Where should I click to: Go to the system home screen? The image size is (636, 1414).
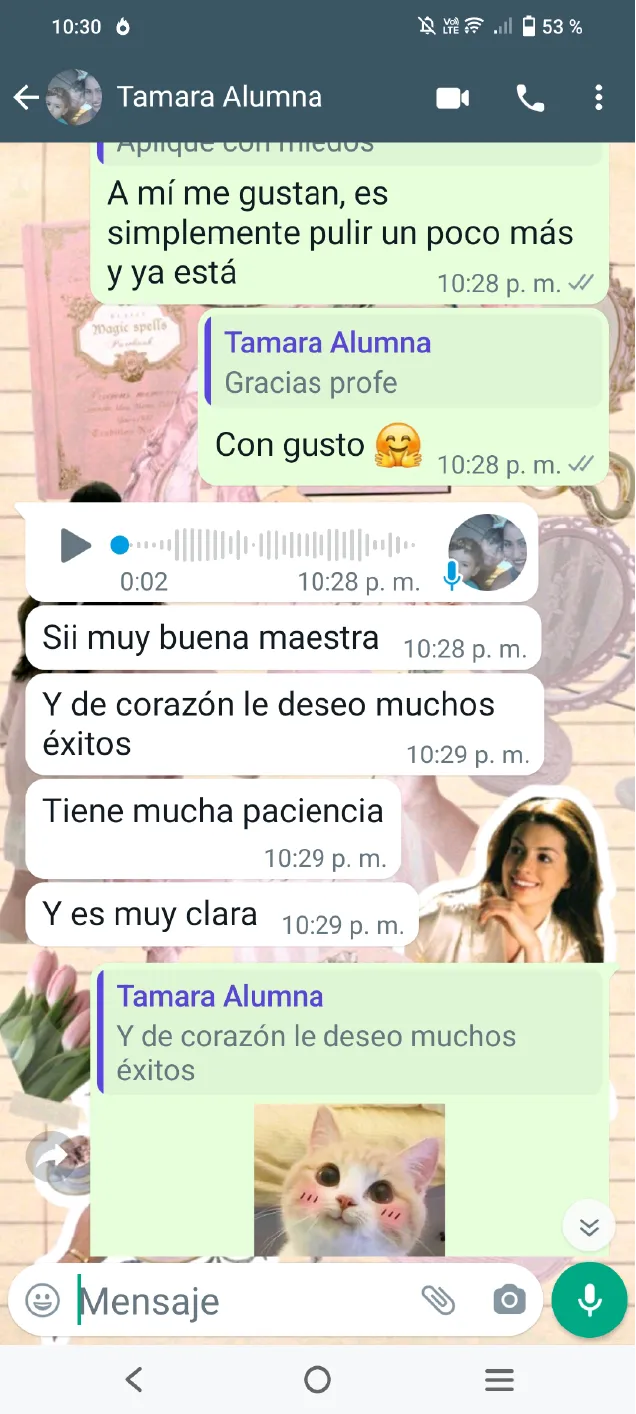coord(317,1381)
